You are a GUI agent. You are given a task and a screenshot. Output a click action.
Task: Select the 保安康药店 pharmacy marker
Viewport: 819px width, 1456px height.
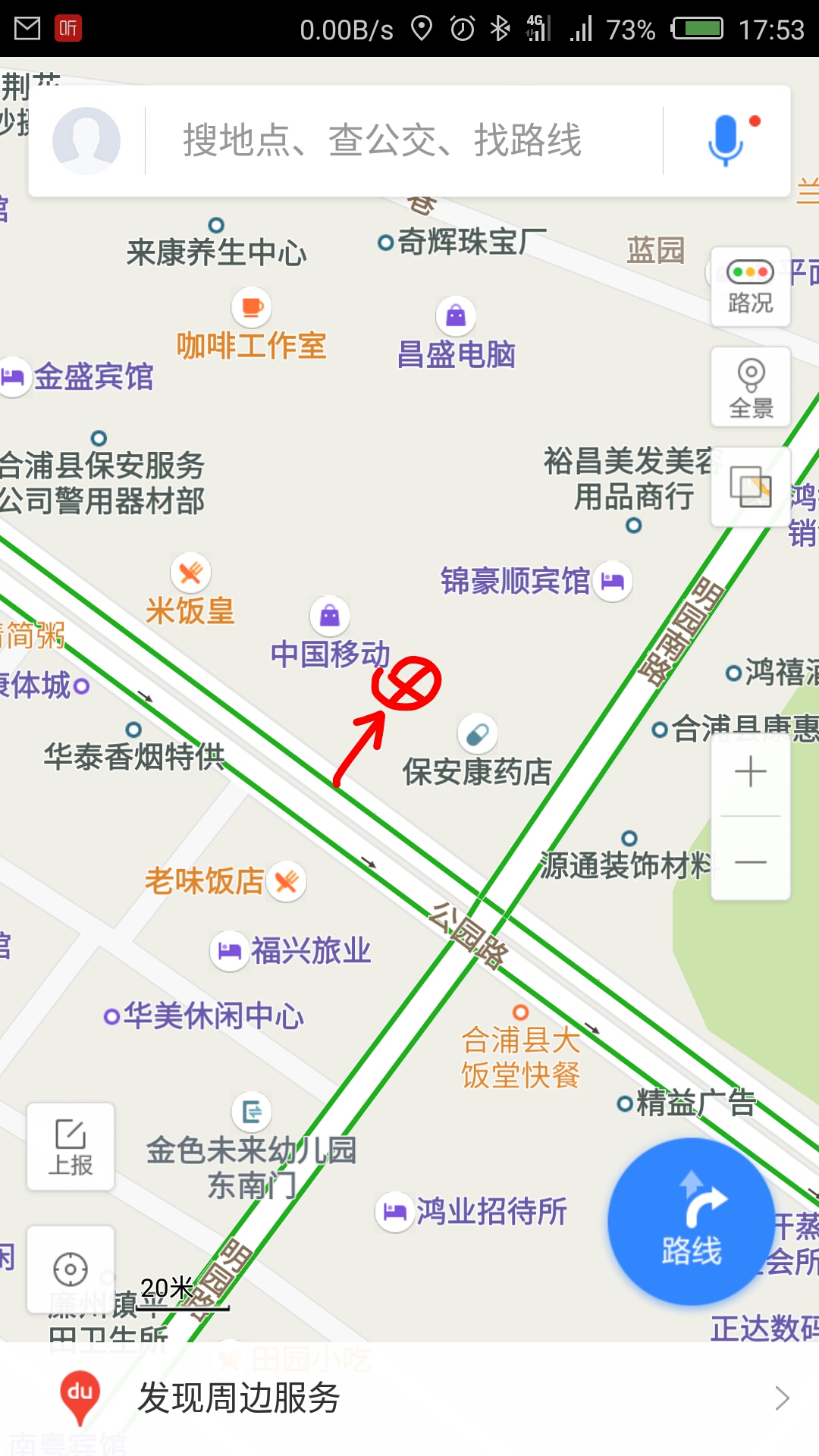[478, 734]
